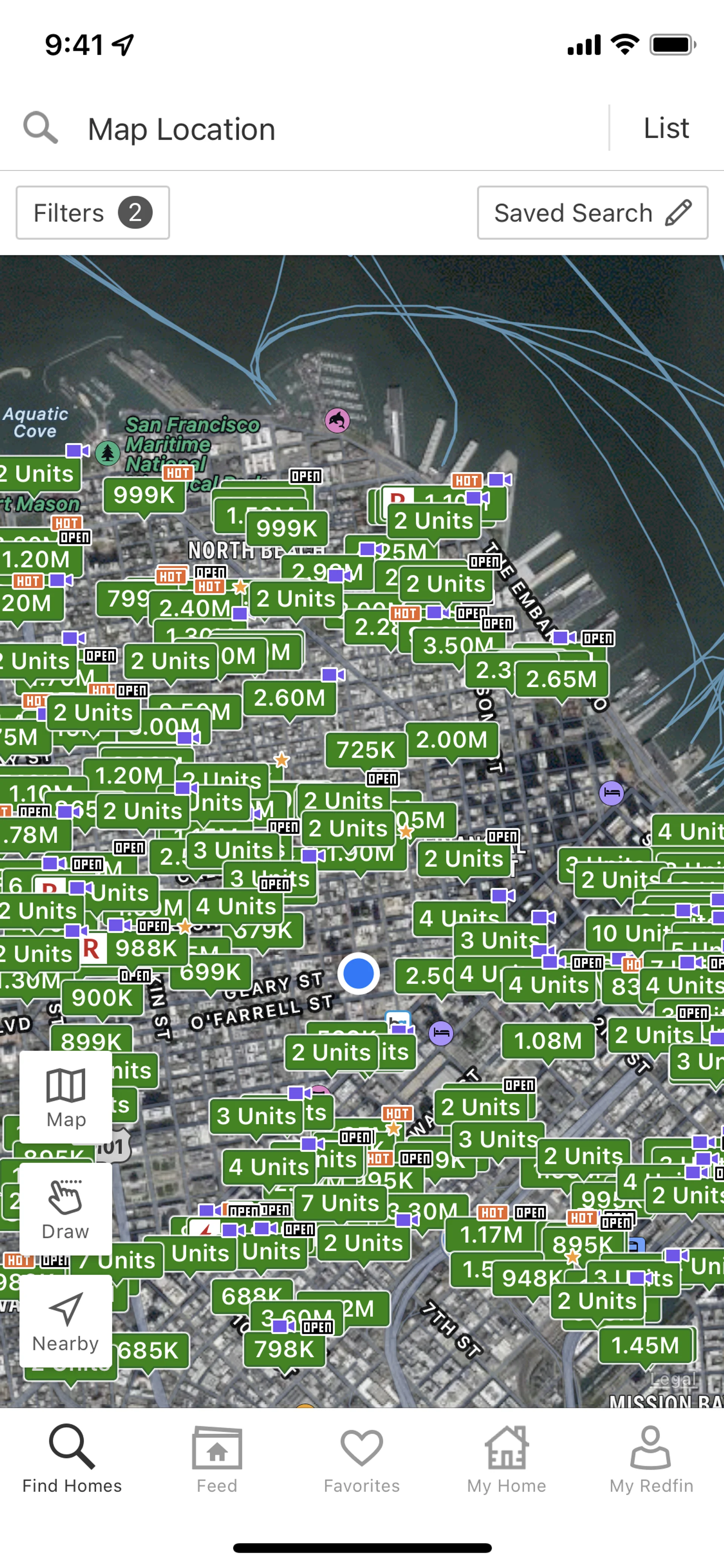
Task: Open the Filters options
Action: [92, 213]
